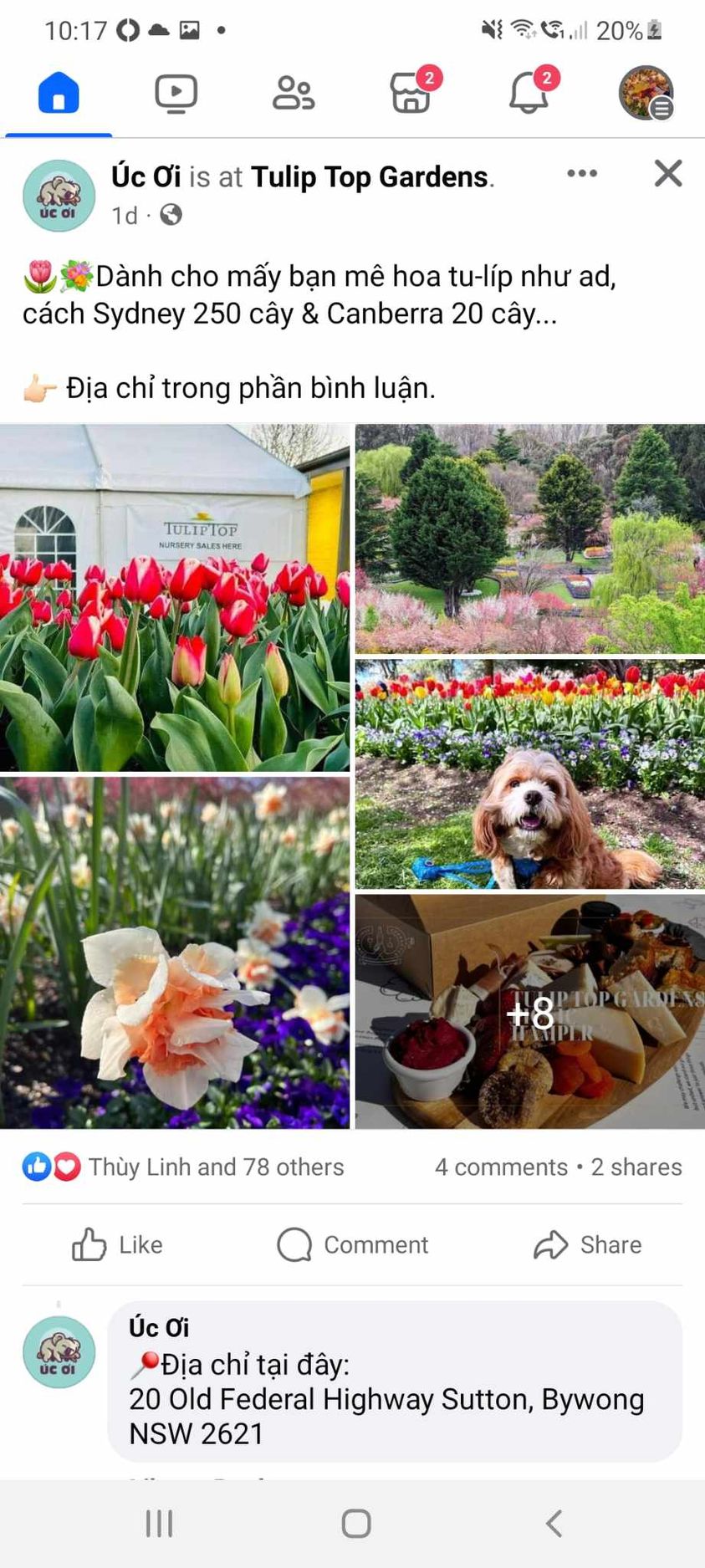Open the Video tab

pyautogui.click(x=176, y=93)
